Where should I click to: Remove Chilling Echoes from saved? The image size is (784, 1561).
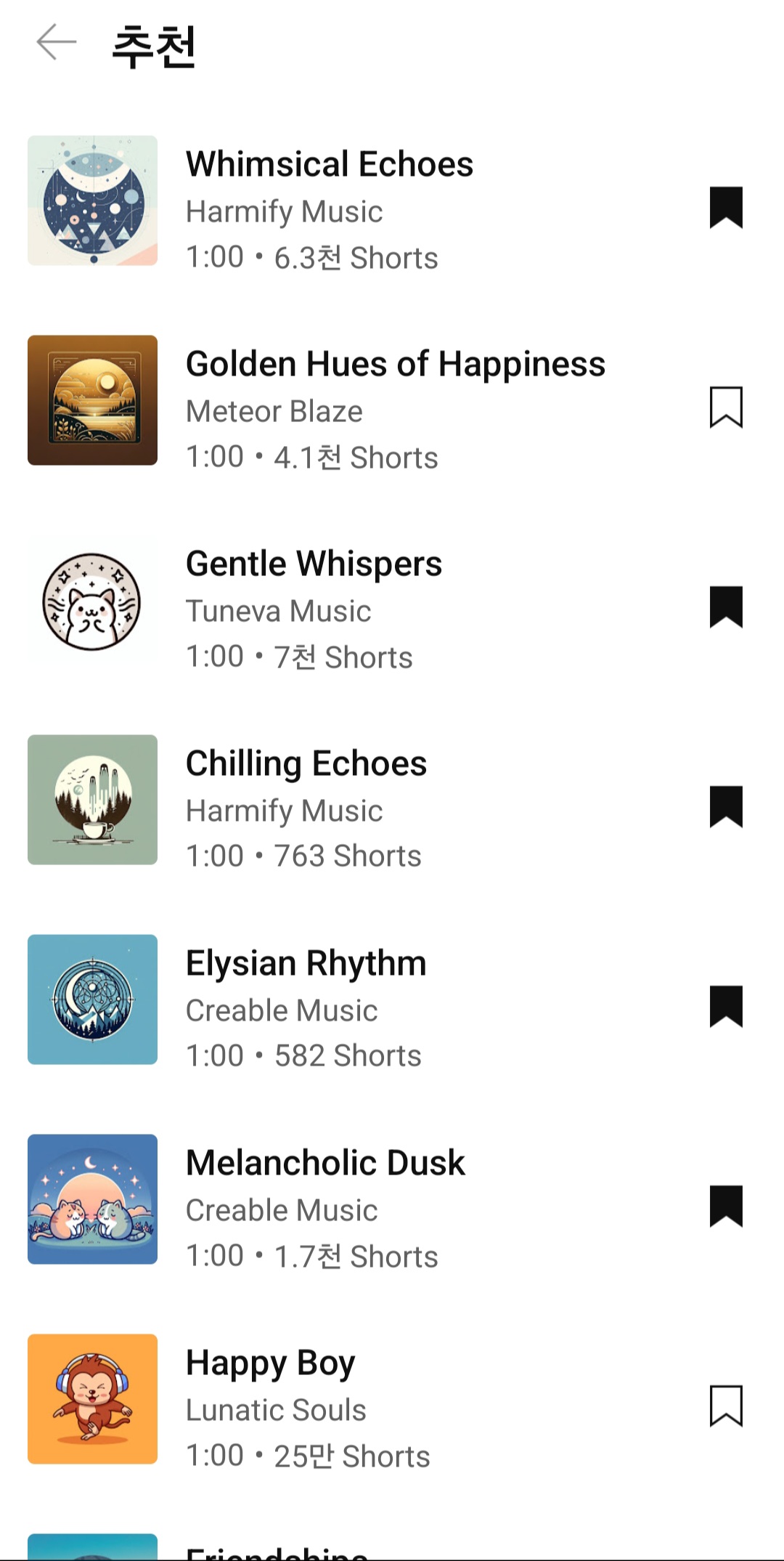pyautogui.click(x=725, y=807)
